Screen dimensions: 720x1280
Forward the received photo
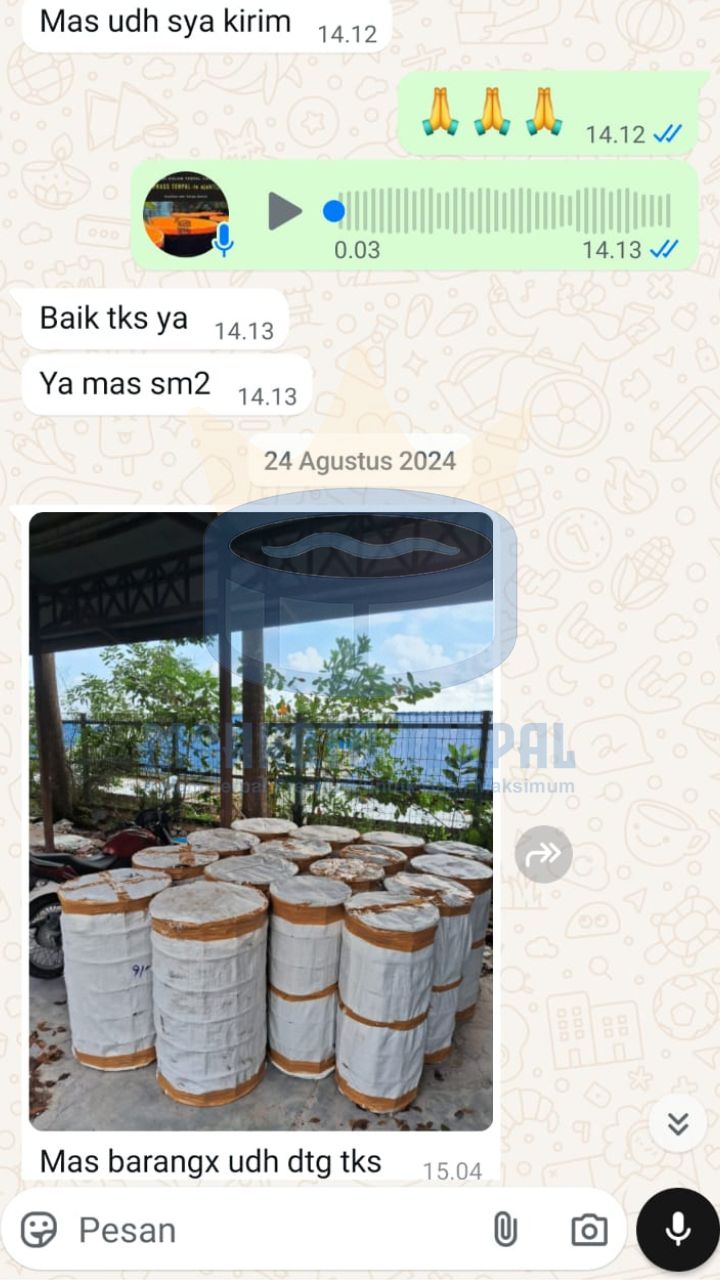tap(543, 854)
